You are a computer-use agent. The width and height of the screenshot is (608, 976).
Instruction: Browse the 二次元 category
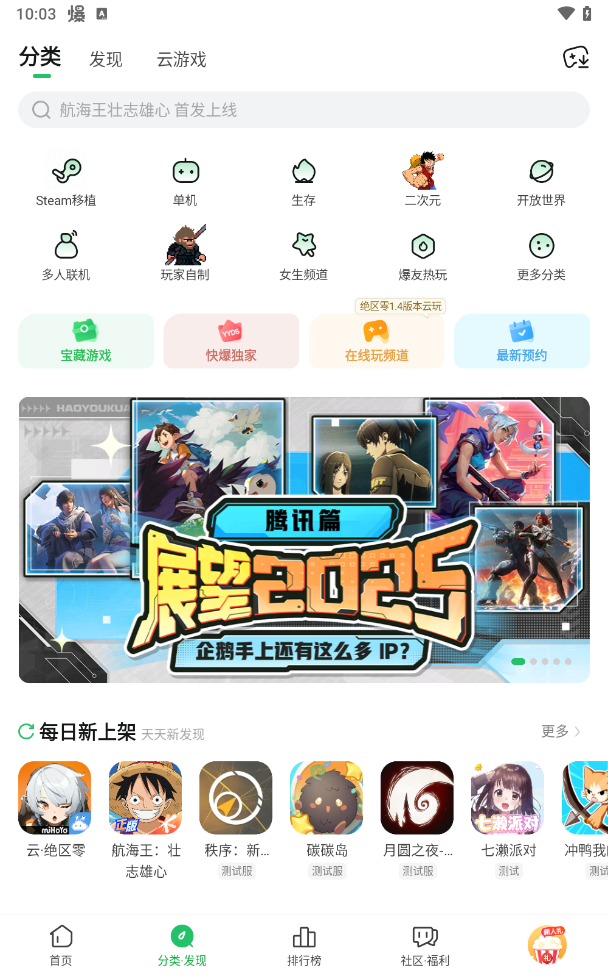tap(422, 182)
